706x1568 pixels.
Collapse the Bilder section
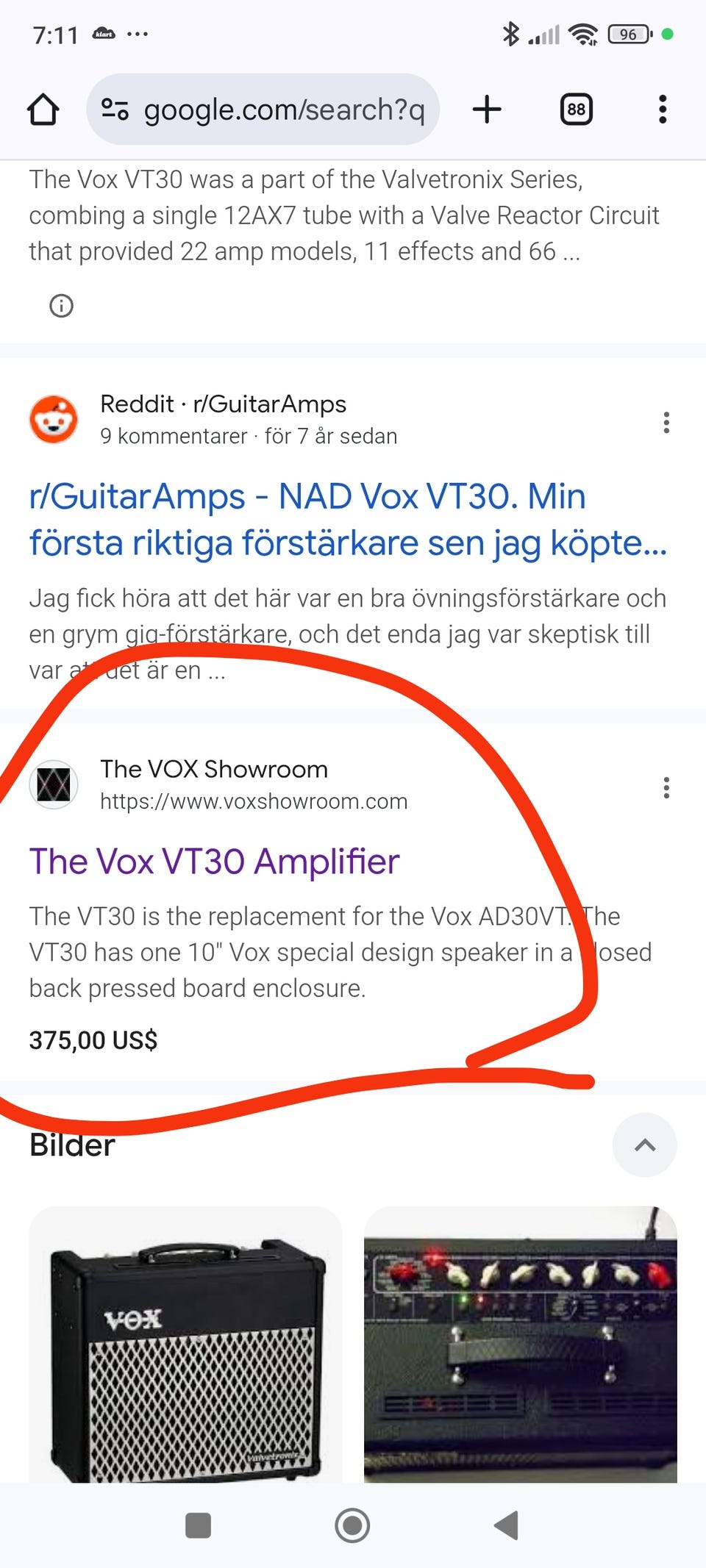coord(644,1145)
